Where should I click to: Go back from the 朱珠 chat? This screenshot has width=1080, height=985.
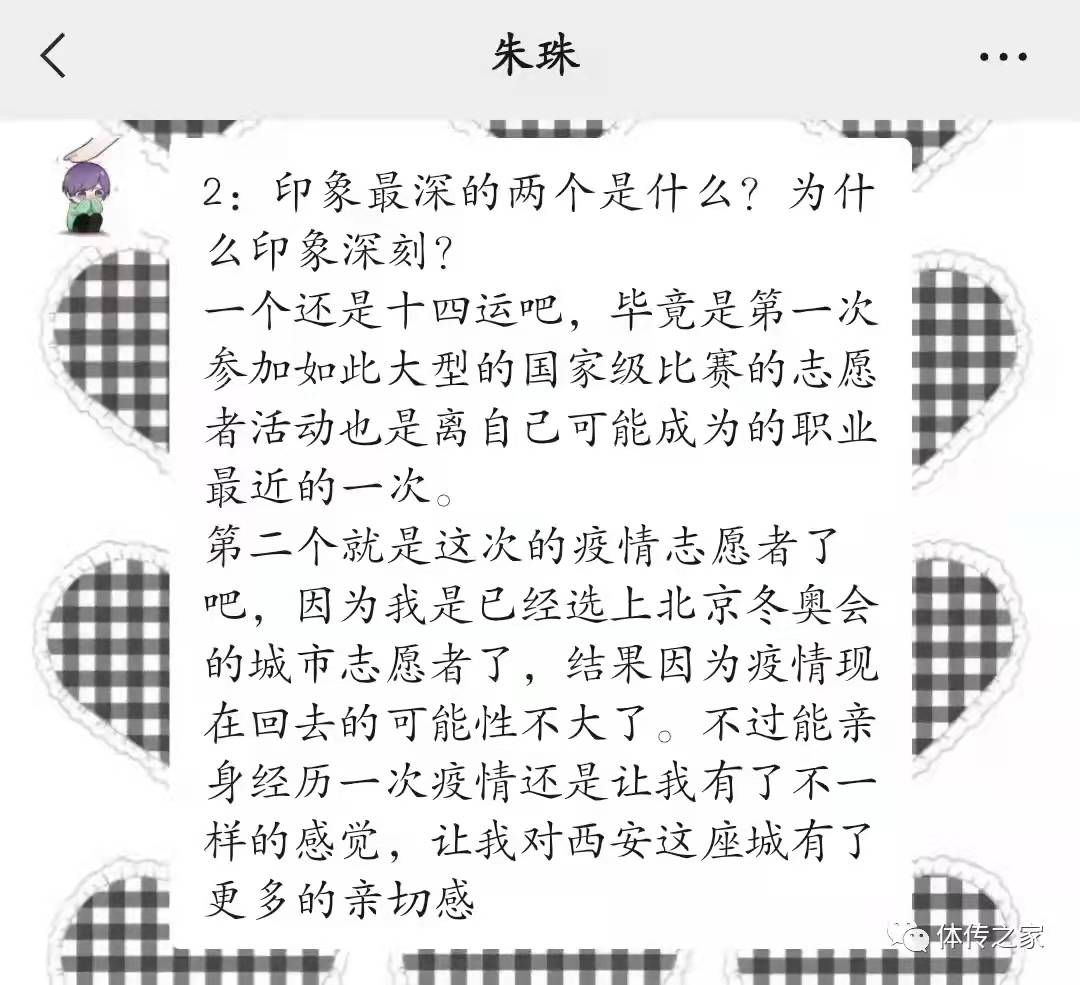tap(54, 55)
